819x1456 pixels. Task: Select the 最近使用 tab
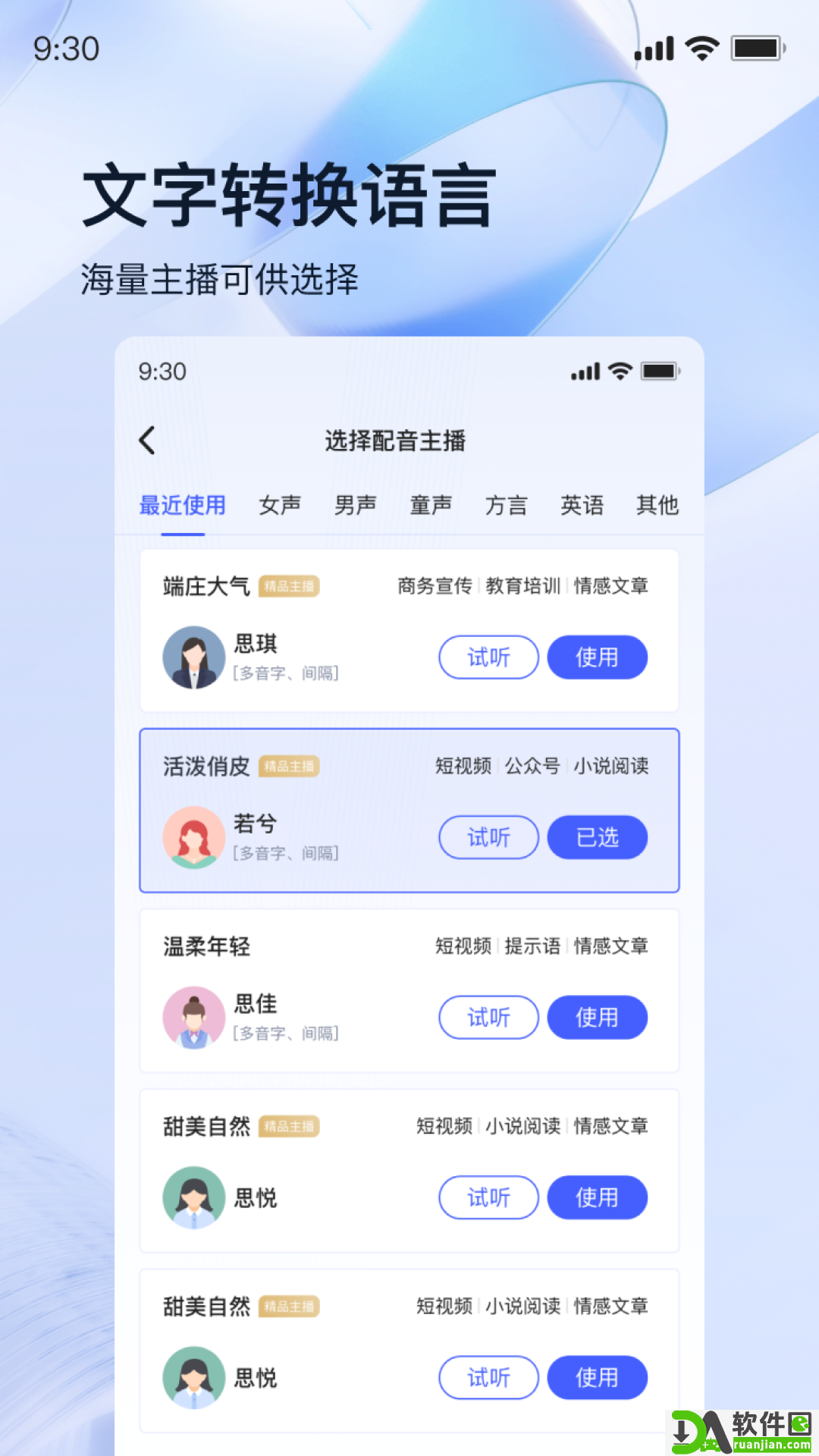pyautogui.click(x=182, y=505)
